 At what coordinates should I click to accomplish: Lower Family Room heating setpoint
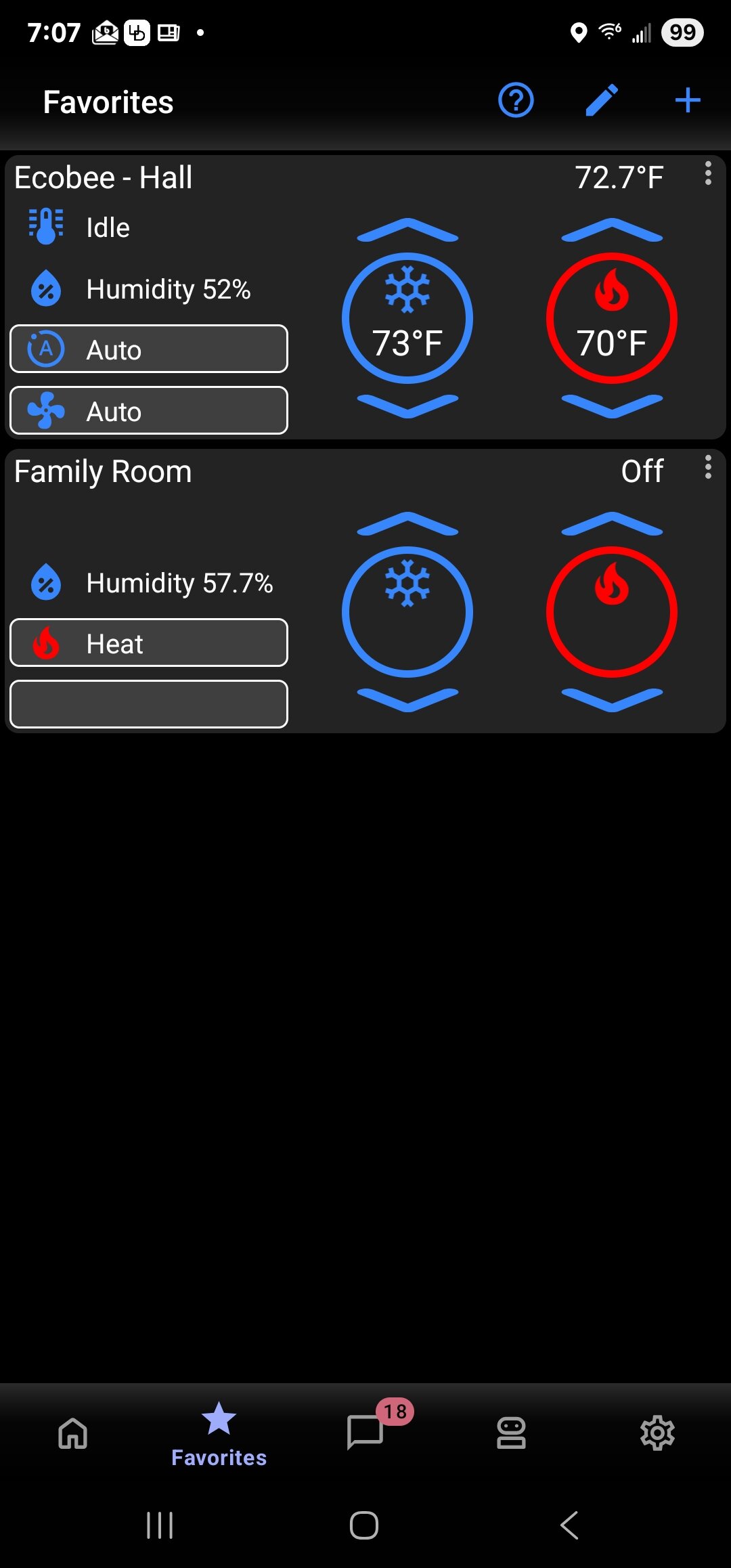point(612,699)
